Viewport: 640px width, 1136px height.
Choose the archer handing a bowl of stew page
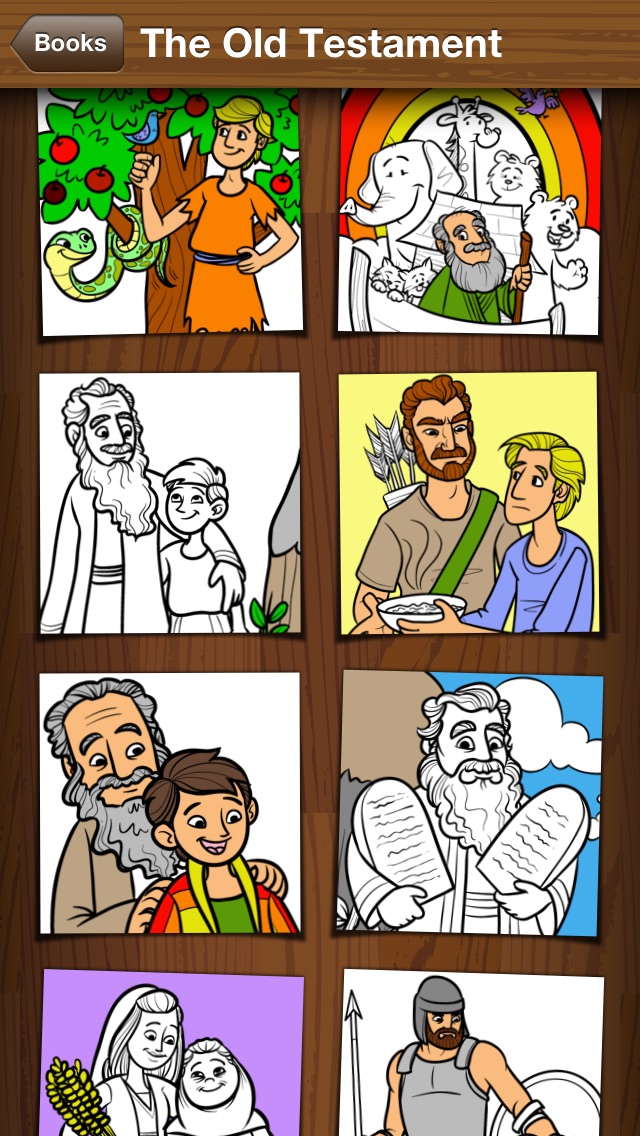tap(469, 504)
